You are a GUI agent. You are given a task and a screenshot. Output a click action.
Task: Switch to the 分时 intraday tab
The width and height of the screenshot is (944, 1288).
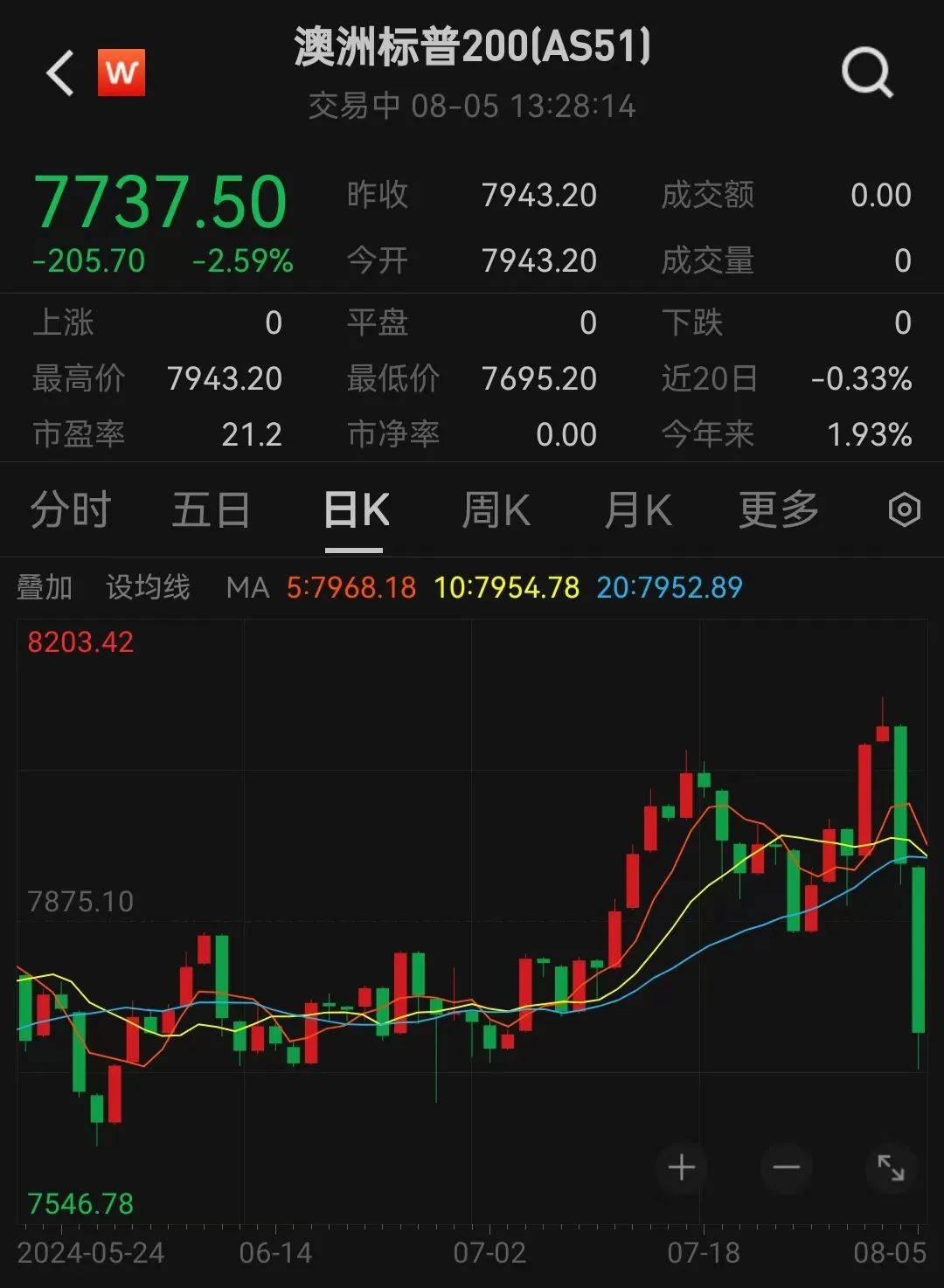pos(68,509)
